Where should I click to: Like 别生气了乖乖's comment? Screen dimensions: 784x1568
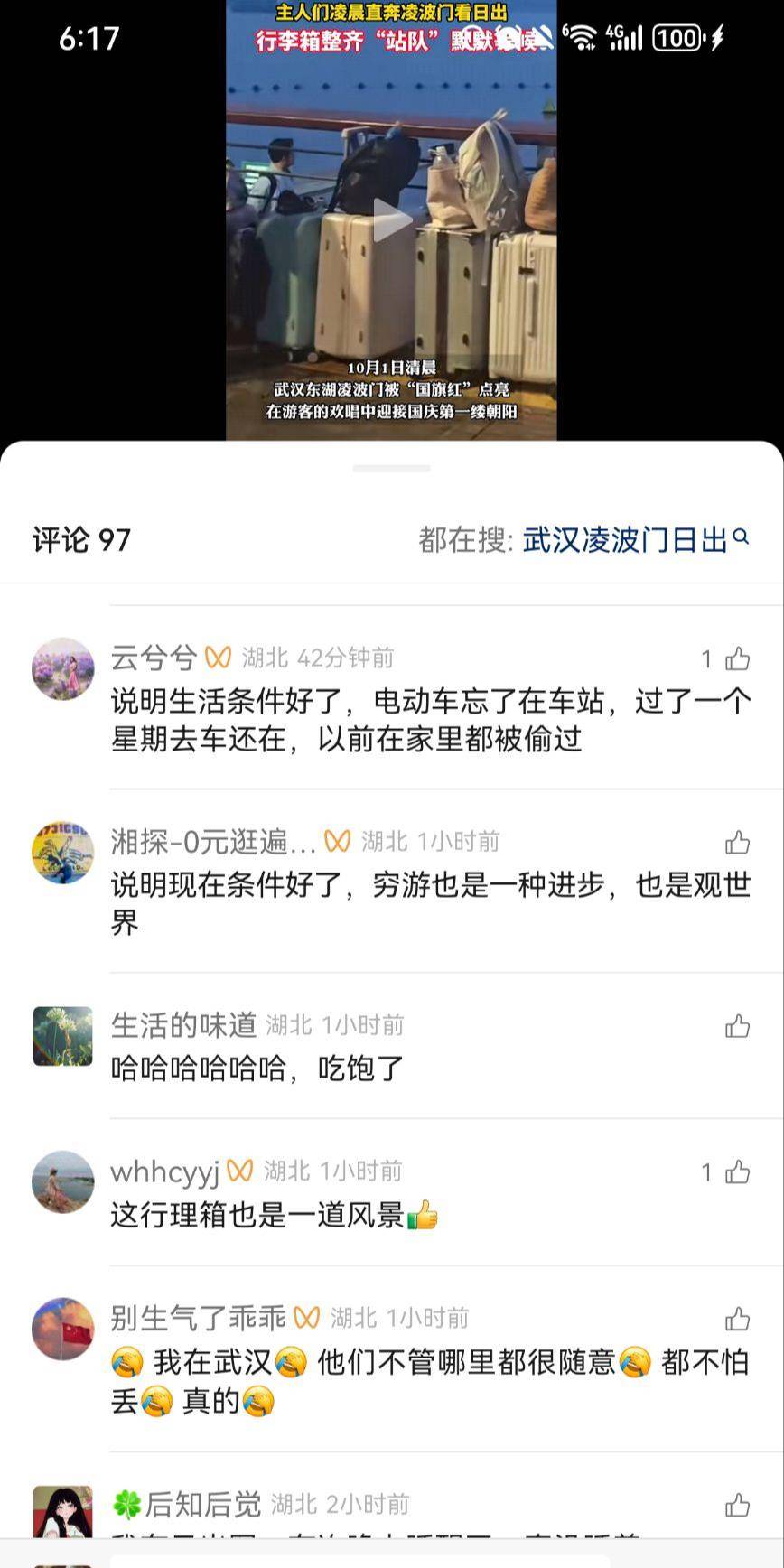[737, 1320]
